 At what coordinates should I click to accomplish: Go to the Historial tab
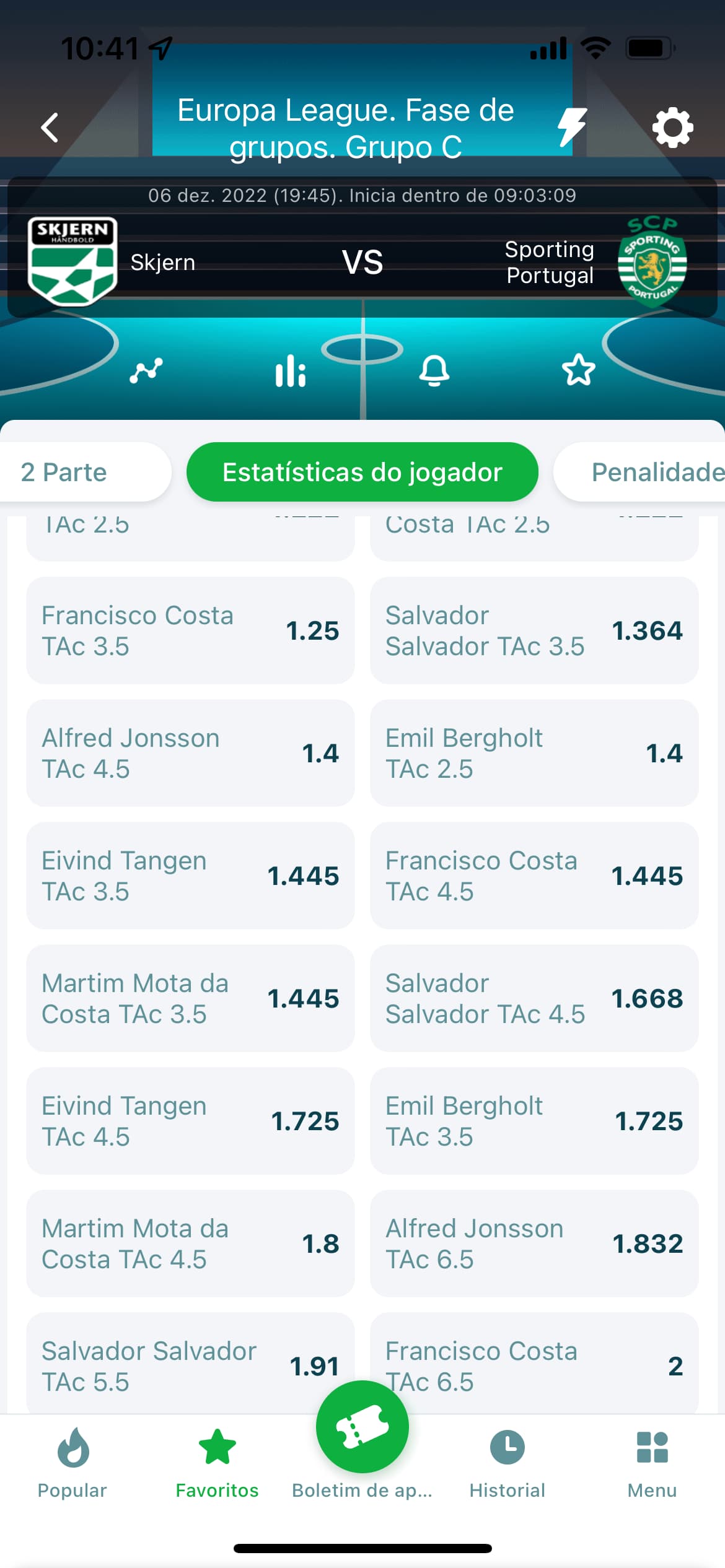[x=507, y=1464]
